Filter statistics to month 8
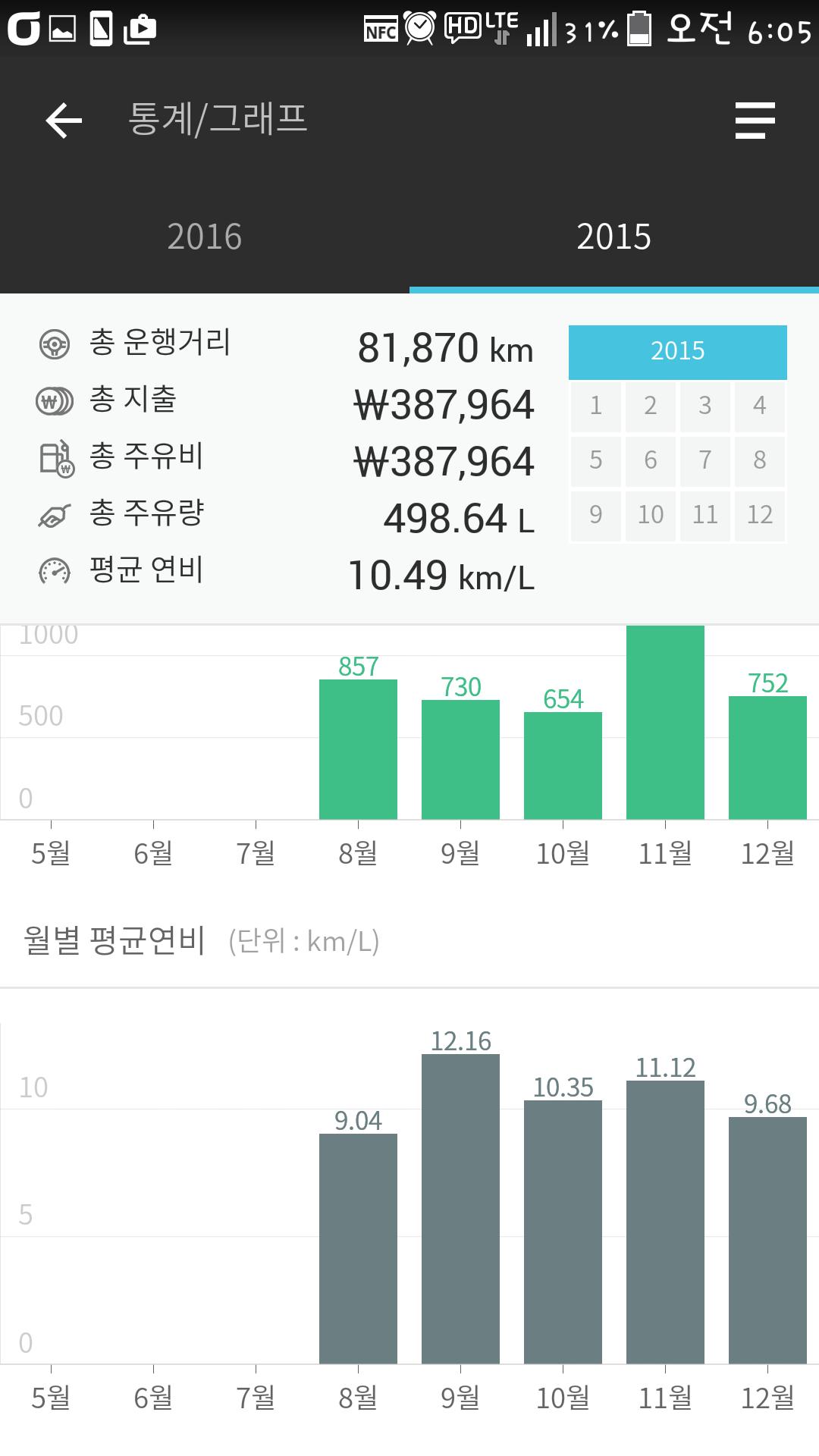819x1456 pixels. 759,460
